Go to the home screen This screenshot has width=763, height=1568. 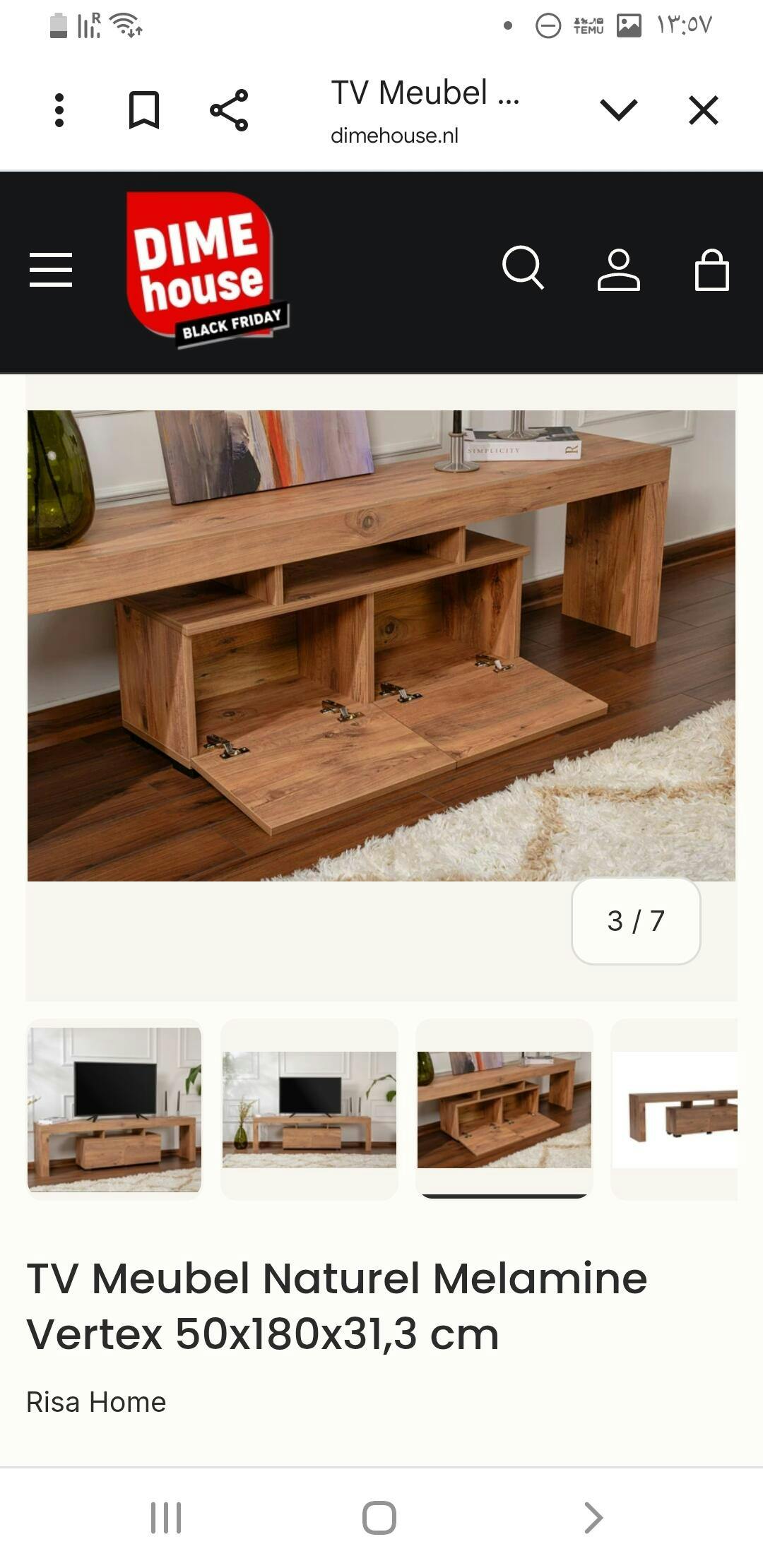379,1517
